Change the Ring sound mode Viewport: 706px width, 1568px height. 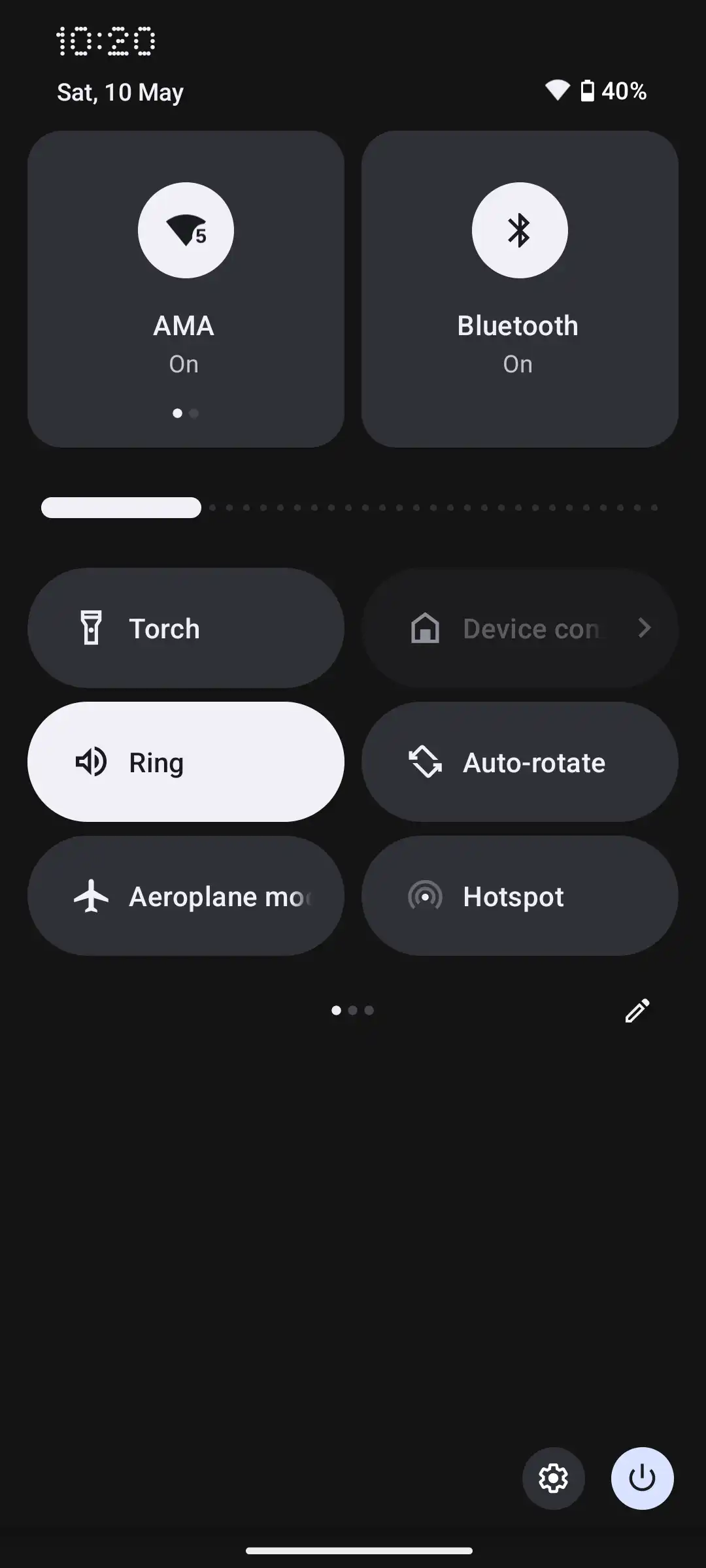[x=186, y=762]
